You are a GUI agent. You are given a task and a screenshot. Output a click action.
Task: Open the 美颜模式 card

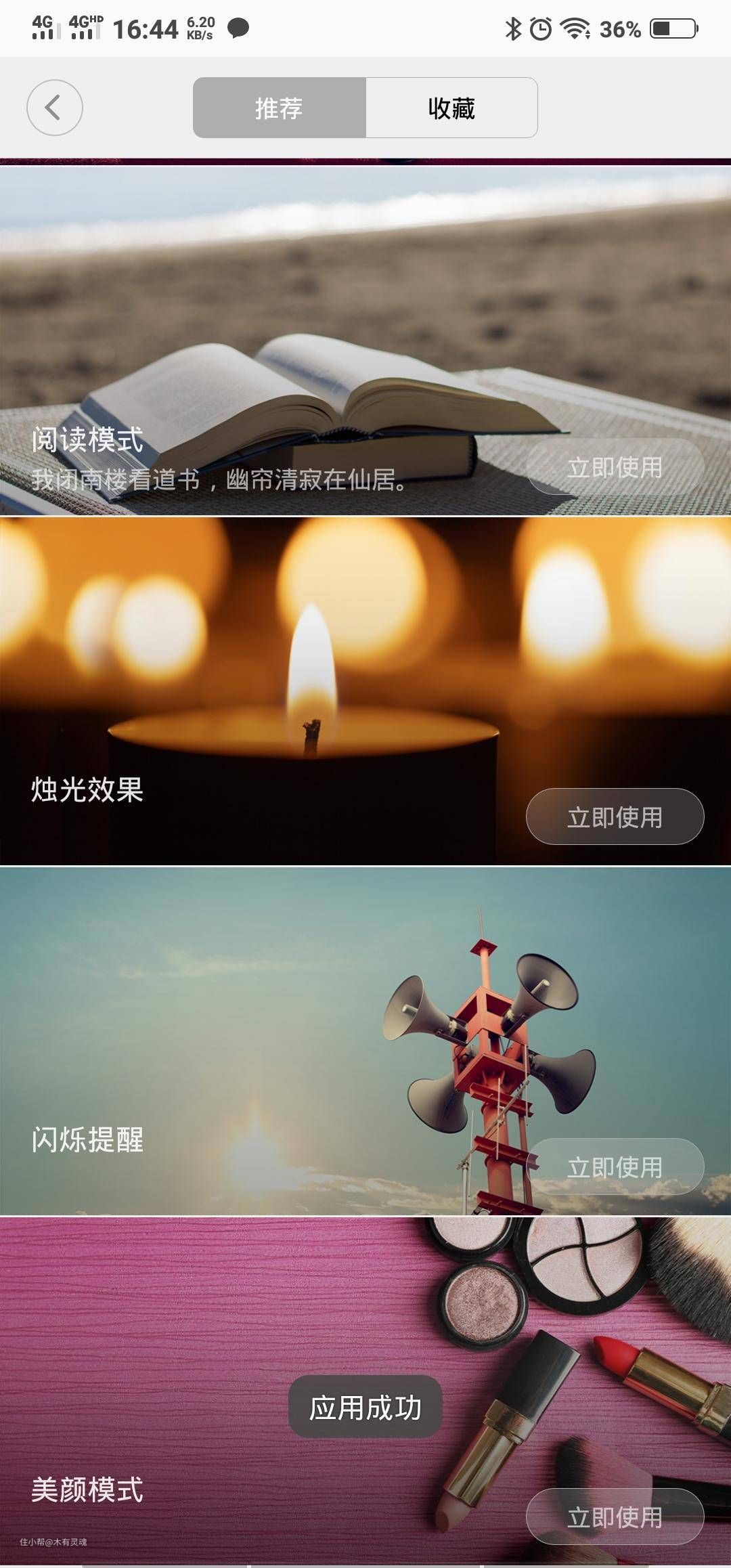[x=203, y=1320]
